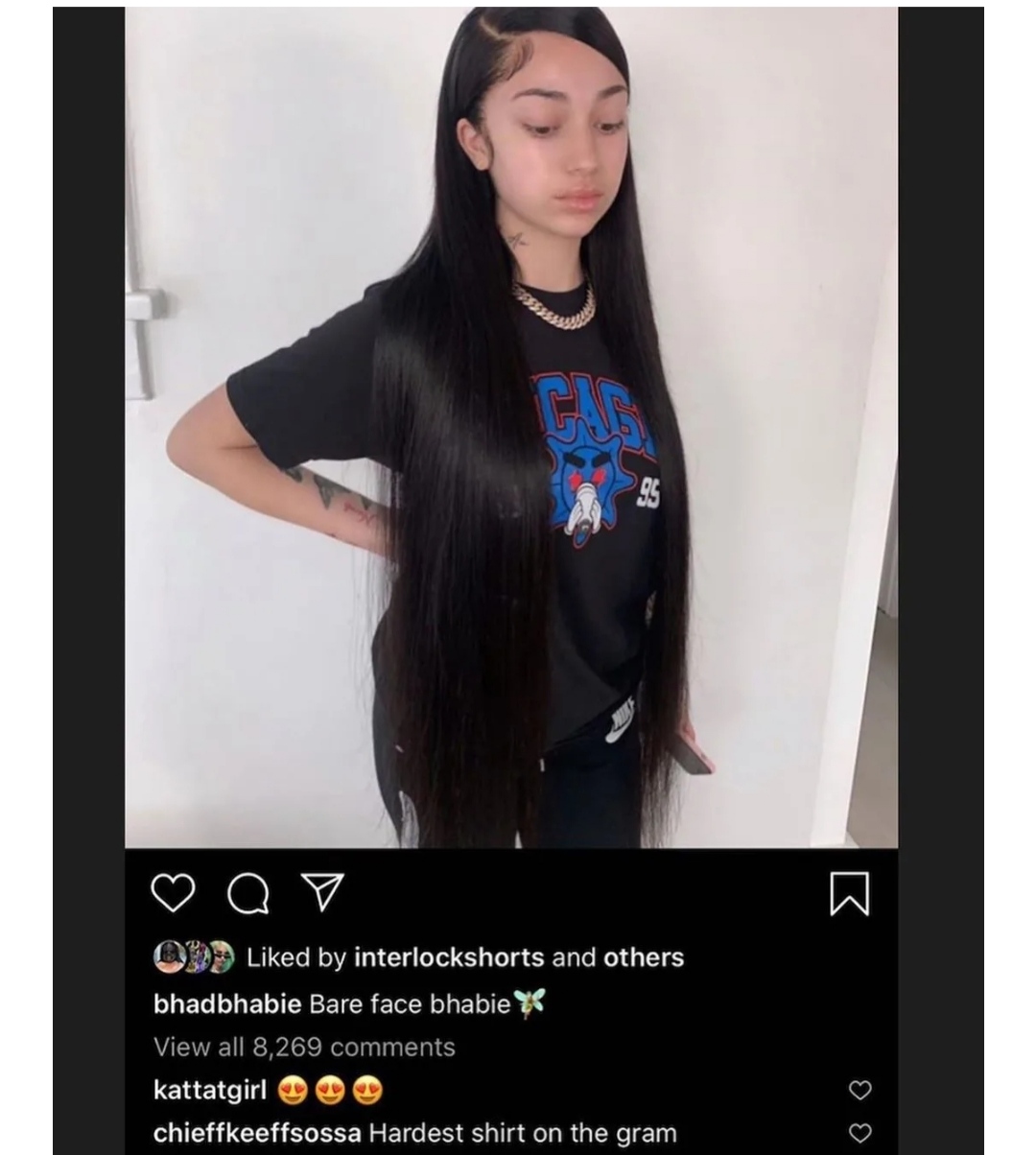This screenshot has height=1155, width=1036.
Task: Open the interlockshorts profile from the likes line
Action: (x=448, y=957)
